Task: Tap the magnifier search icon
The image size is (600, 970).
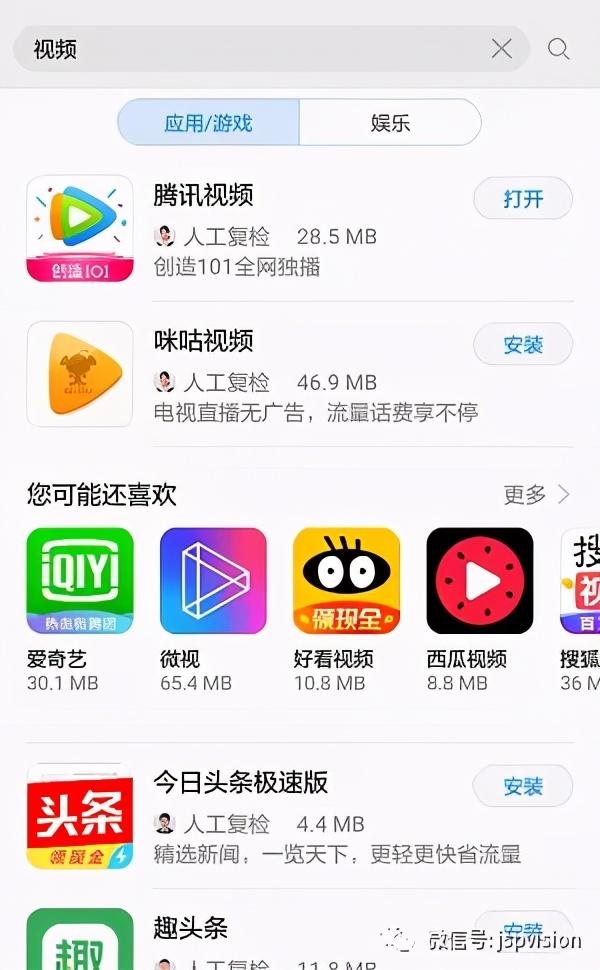Action: 559,48
